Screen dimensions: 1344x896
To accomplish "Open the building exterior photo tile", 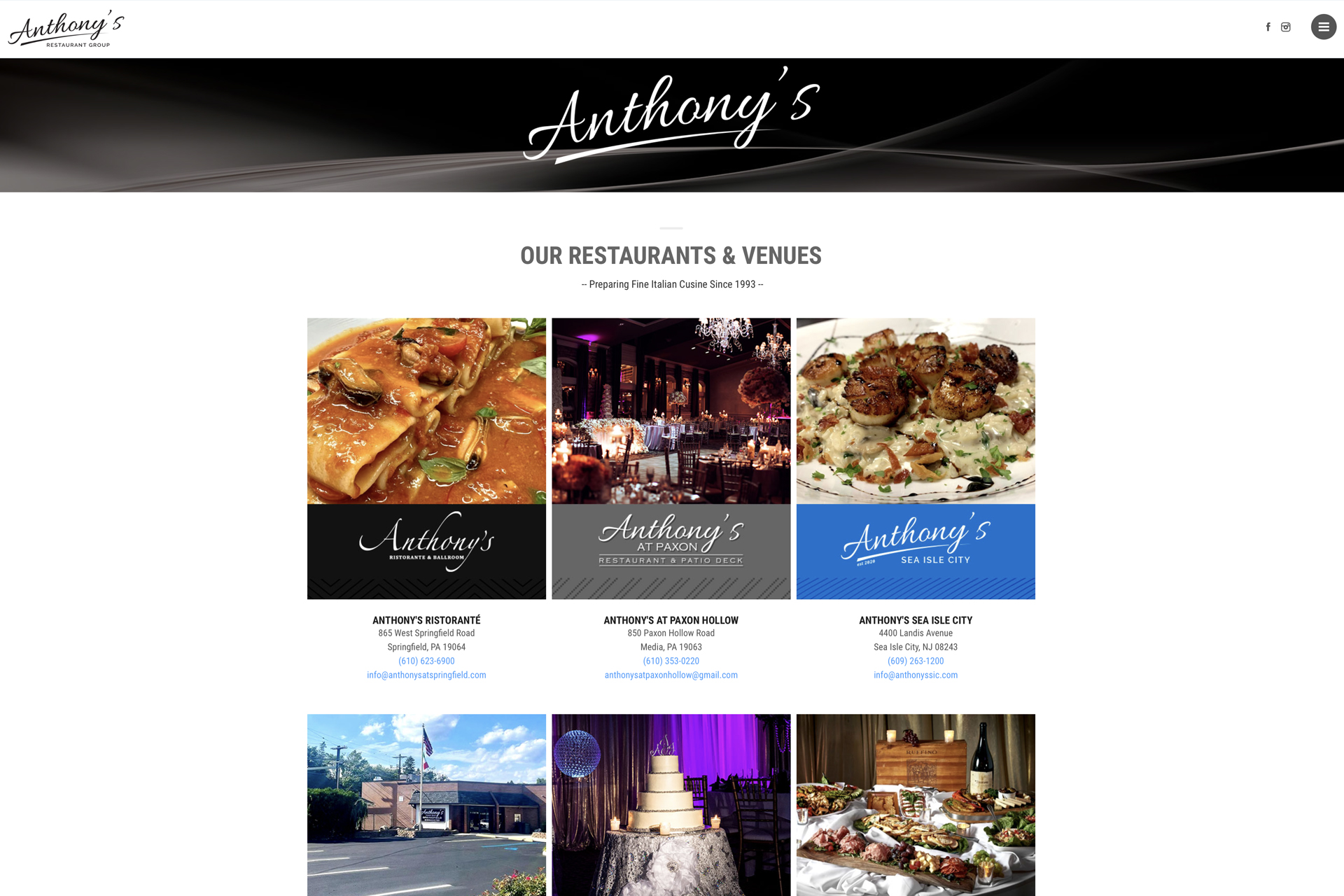I will tap(426, 805).
